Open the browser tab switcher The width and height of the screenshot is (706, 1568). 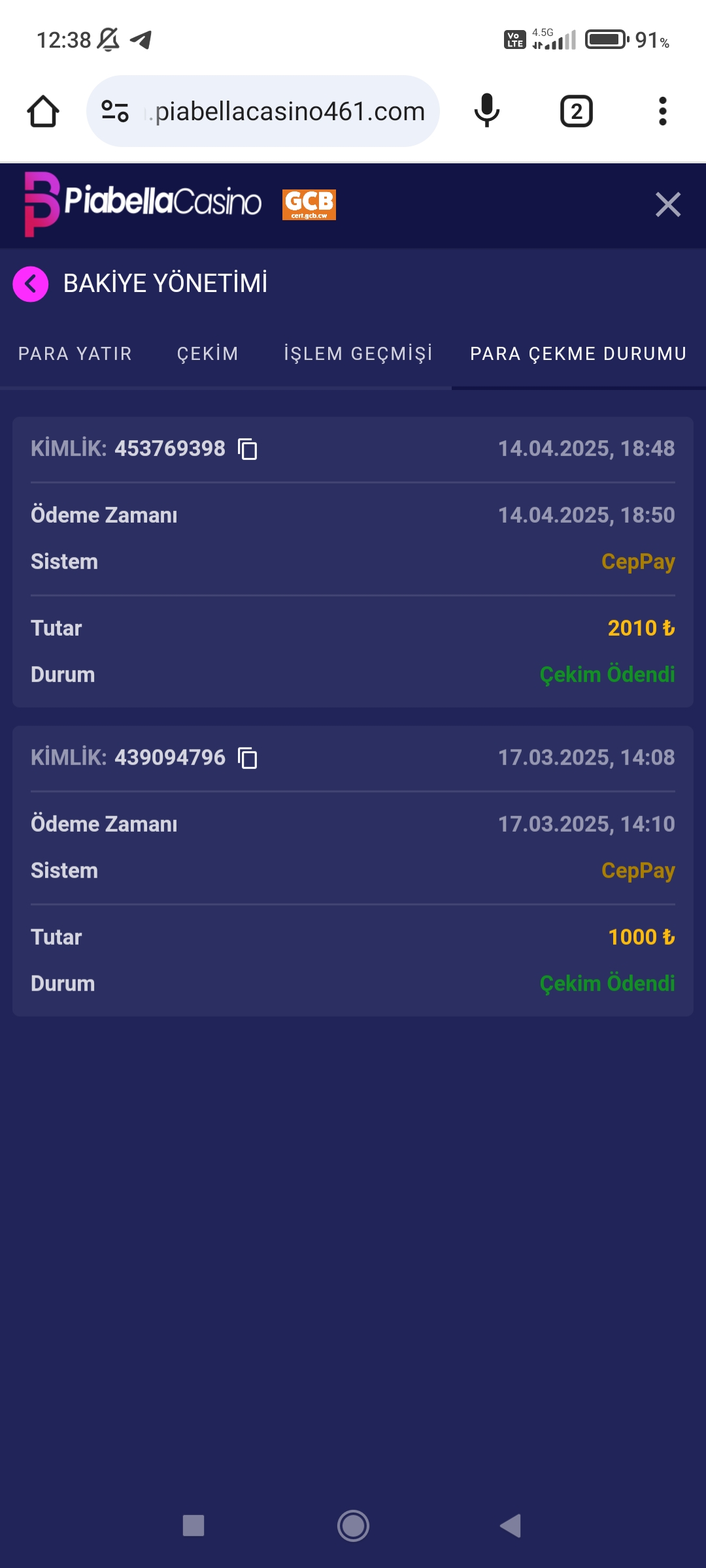[x=576, y=111]
